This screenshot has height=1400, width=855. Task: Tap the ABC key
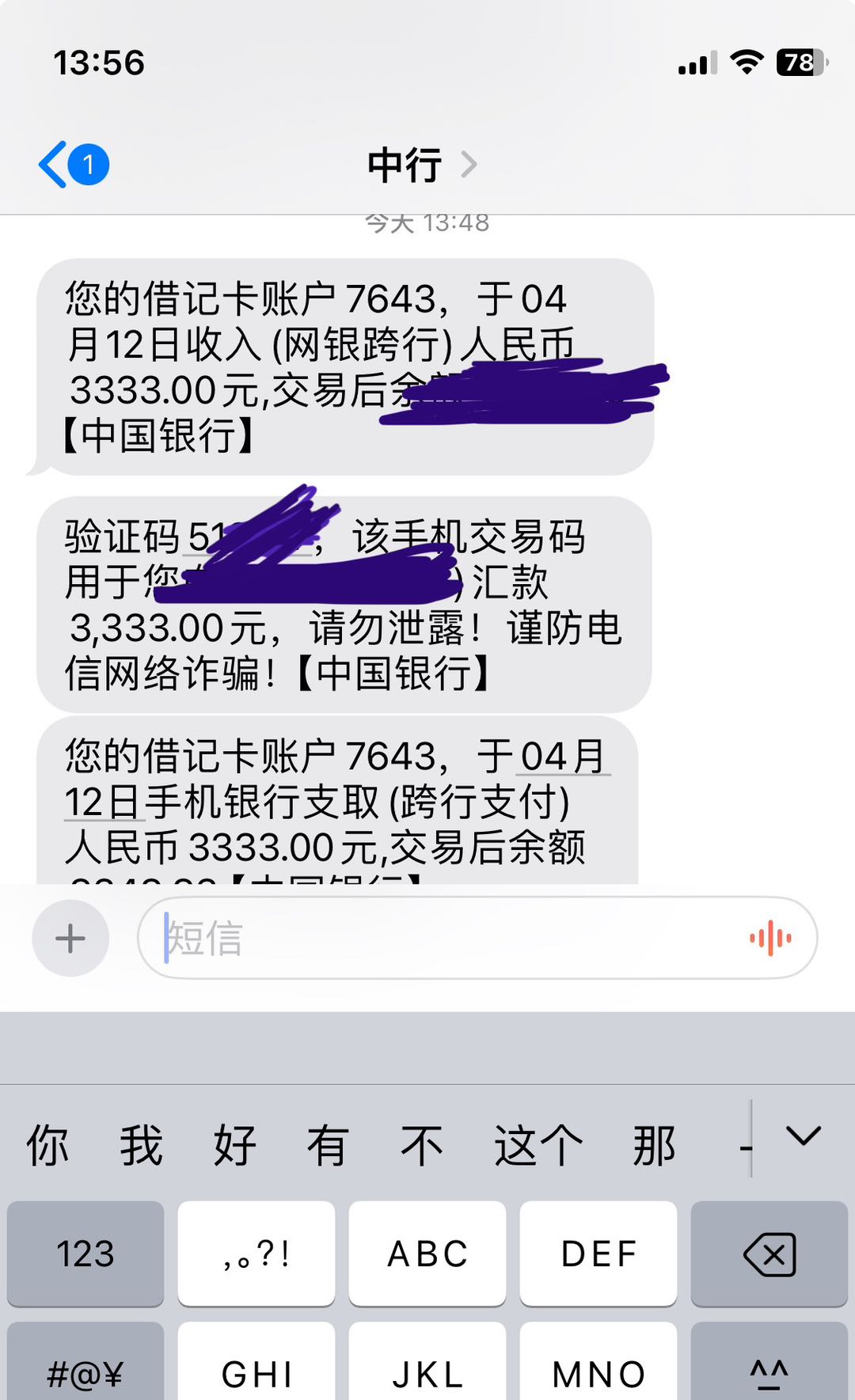pos(427,1254)
